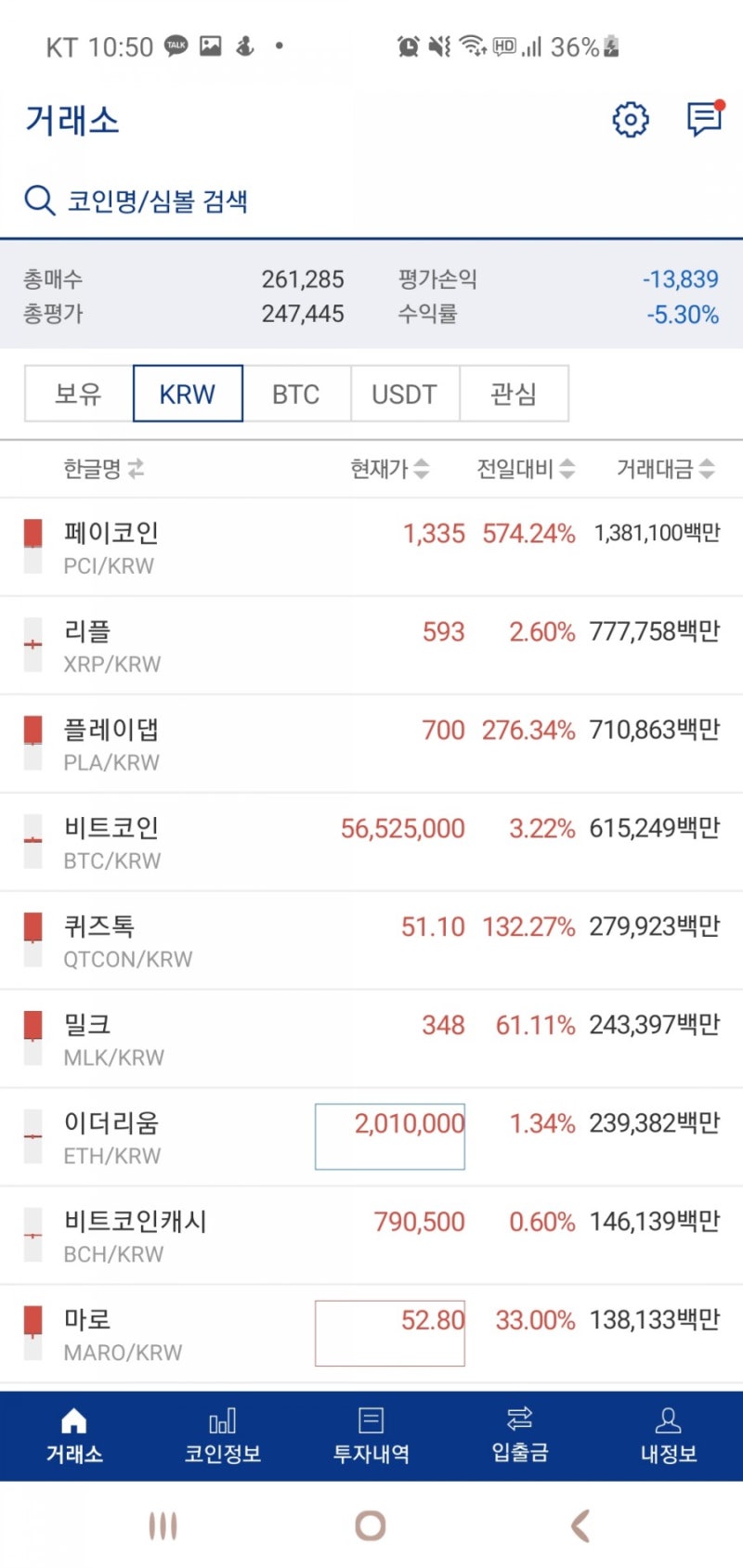Tap the 이더리움 highlighted price field
Screen dimensions: 743x1568
389,1134
